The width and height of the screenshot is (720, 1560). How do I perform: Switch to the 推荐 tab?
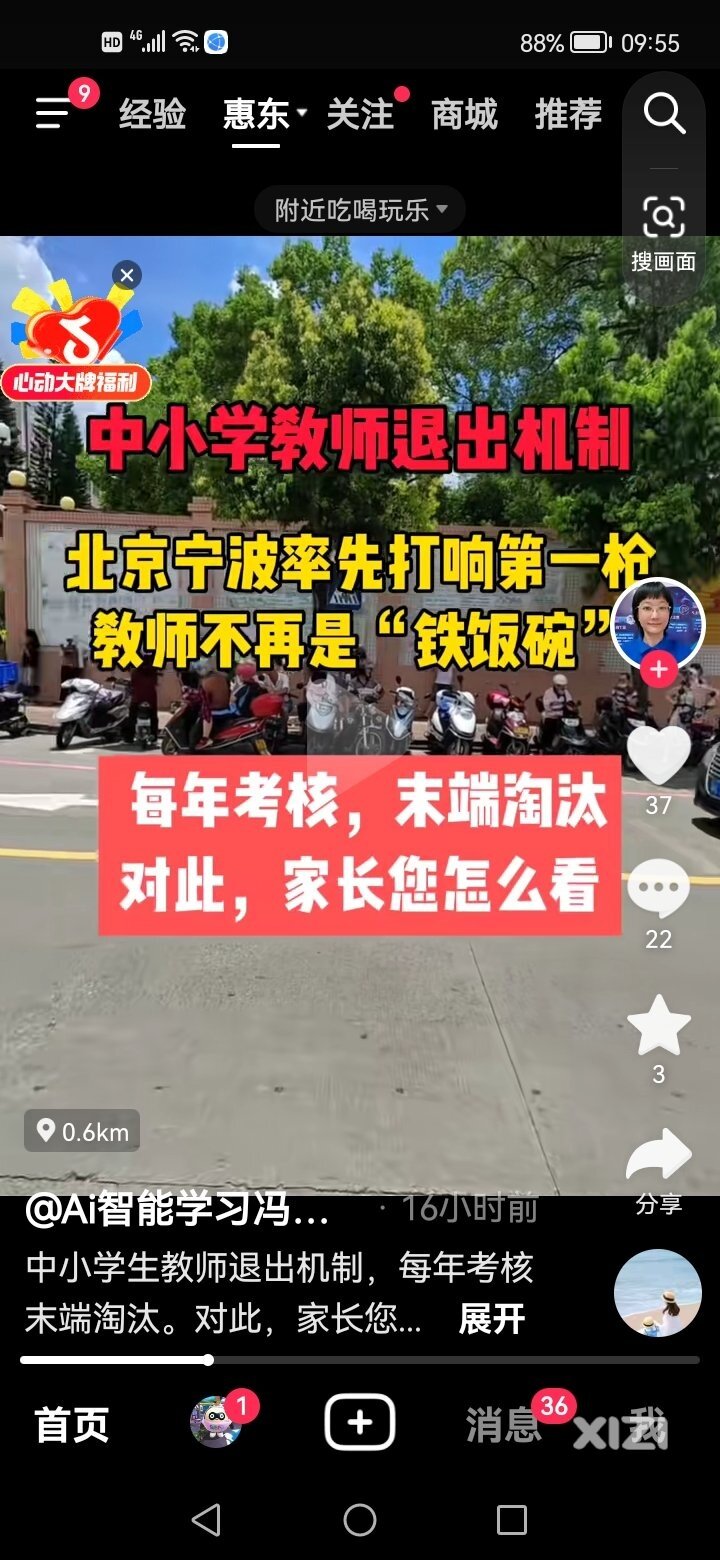[x=568, y=115]
